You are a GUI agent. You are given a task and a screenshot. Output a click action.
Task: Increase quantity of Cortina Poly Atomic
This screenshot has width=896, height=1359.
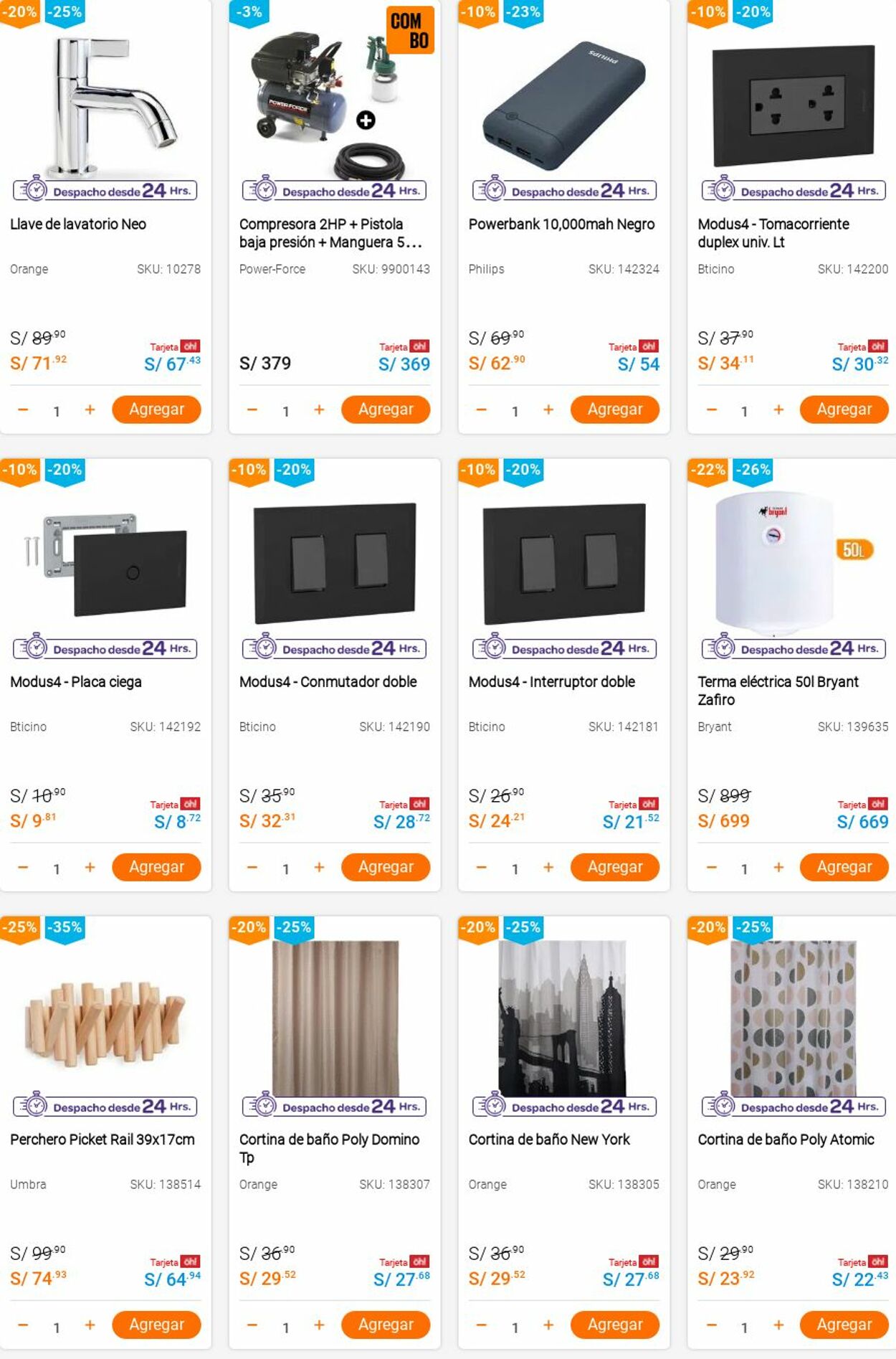pyautogui.click(x=778, y=1325)
